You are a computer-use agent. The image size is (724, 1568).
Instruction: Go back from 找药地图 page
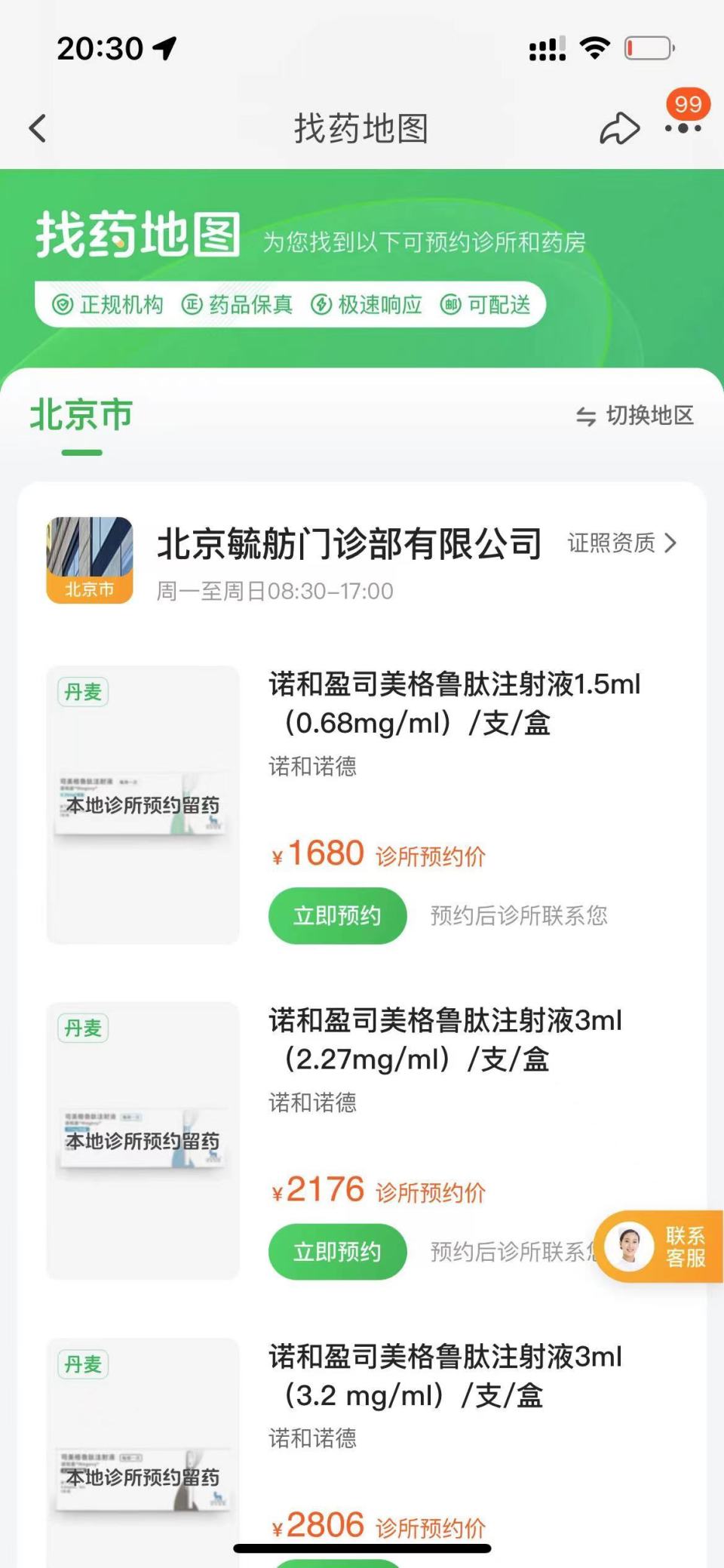coord(38,128)
